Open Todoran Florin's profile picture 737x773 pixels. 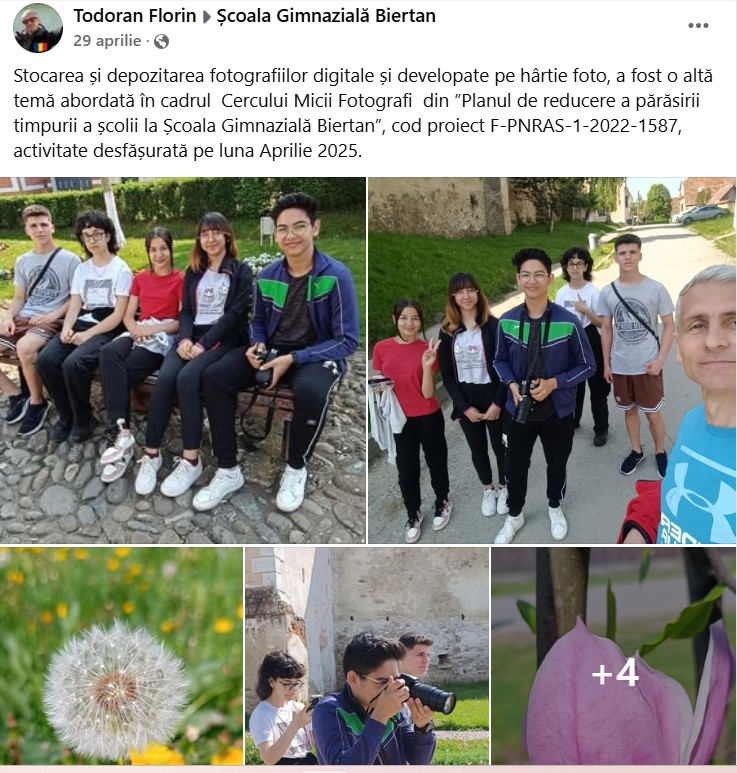click(38, 28)
